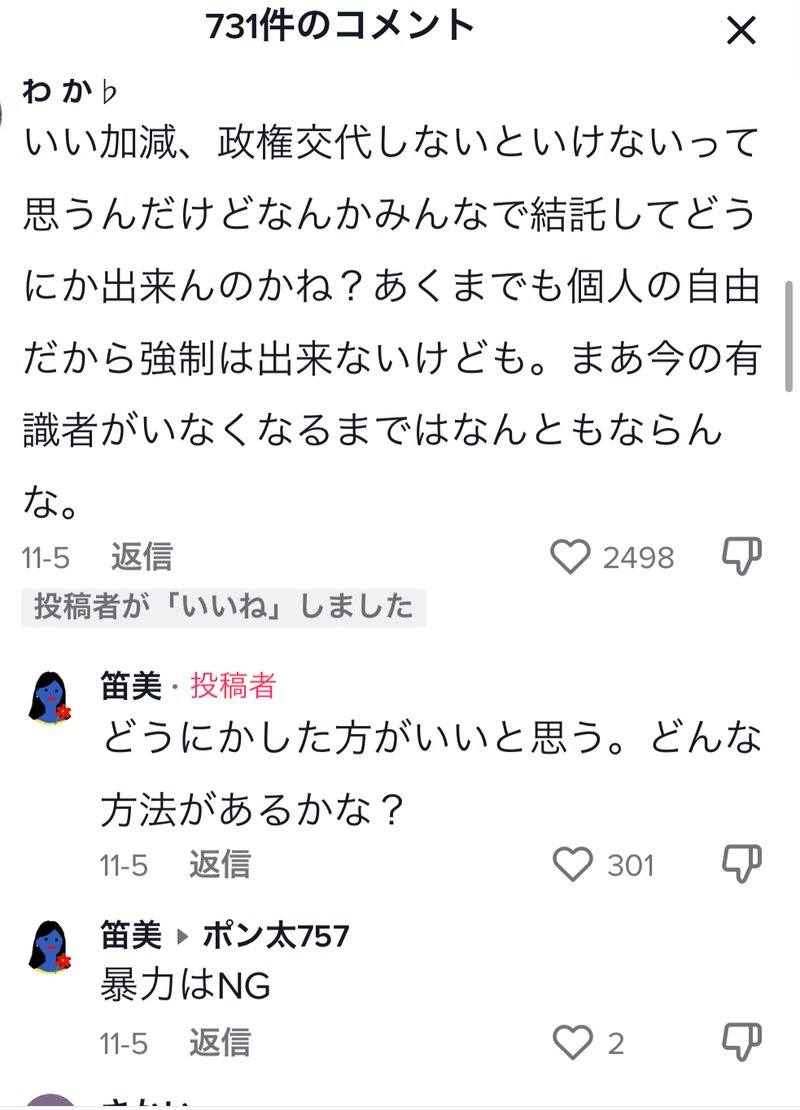Image resolution: width=800 pixels, height=1110 pixels.
Task: Like 笛美's reply showing 301 likes
Action: 575,865
